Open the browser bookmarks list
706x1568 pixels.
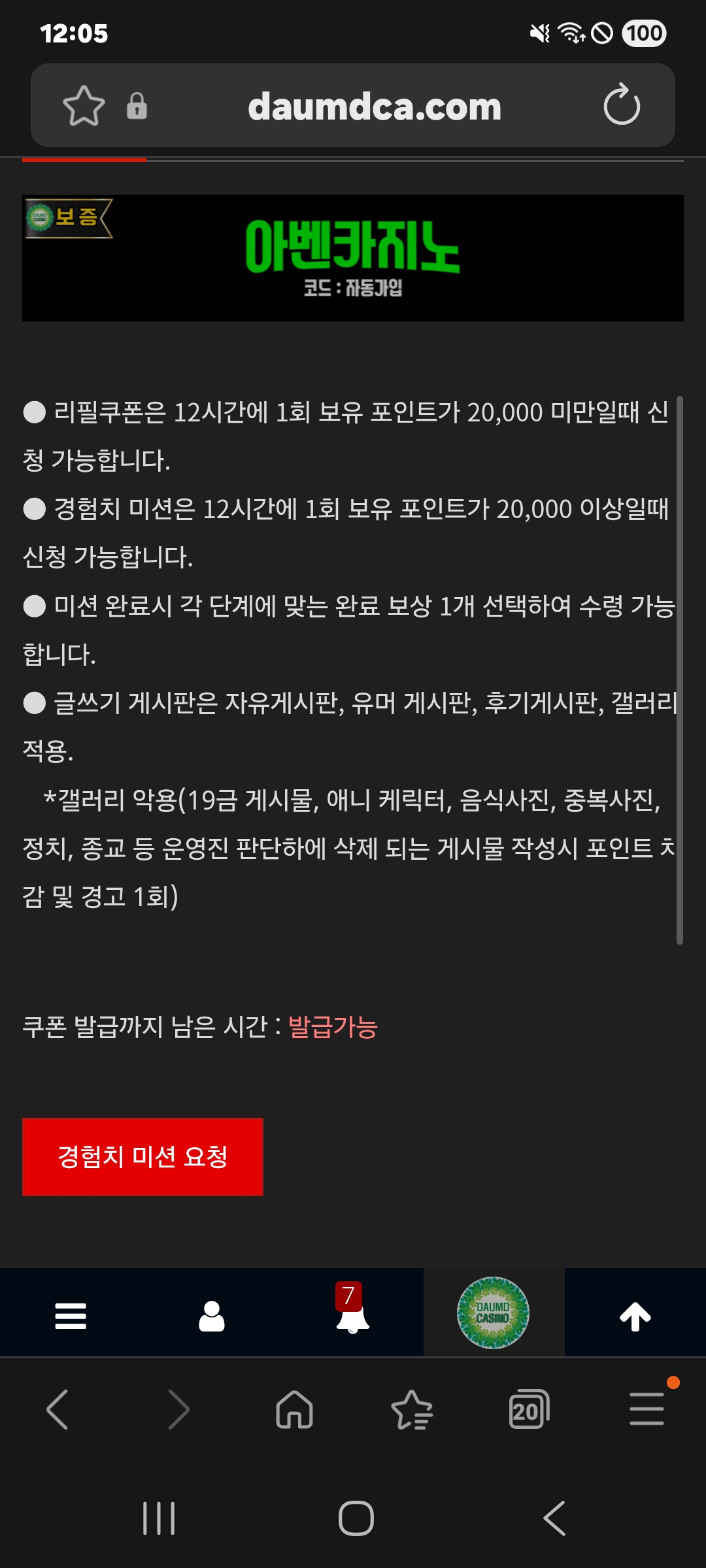[412, 1409]
